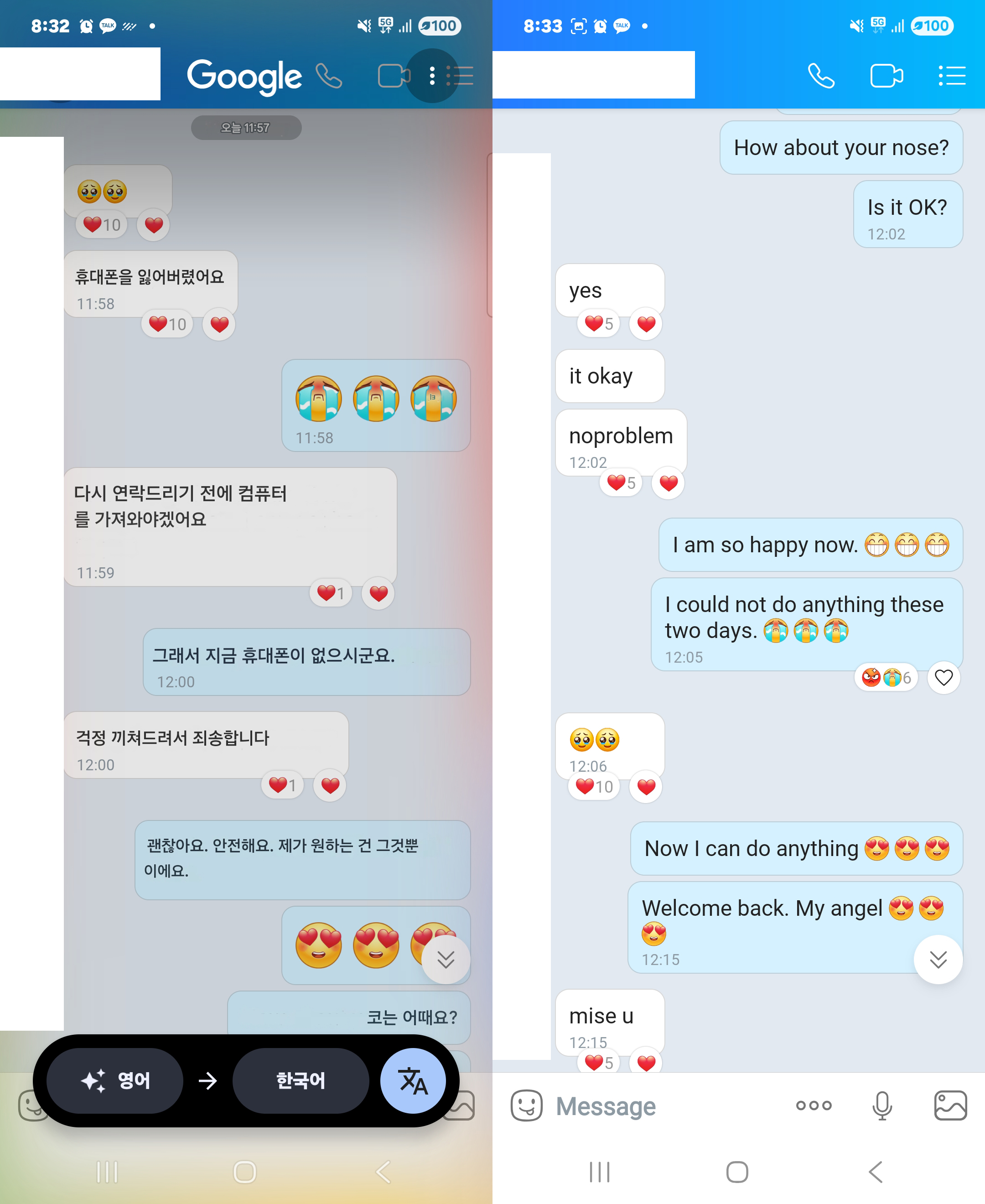Jump to the latest message in English chat
Image resolution: width=985 pixels, height=1204 pixels.
938,960
